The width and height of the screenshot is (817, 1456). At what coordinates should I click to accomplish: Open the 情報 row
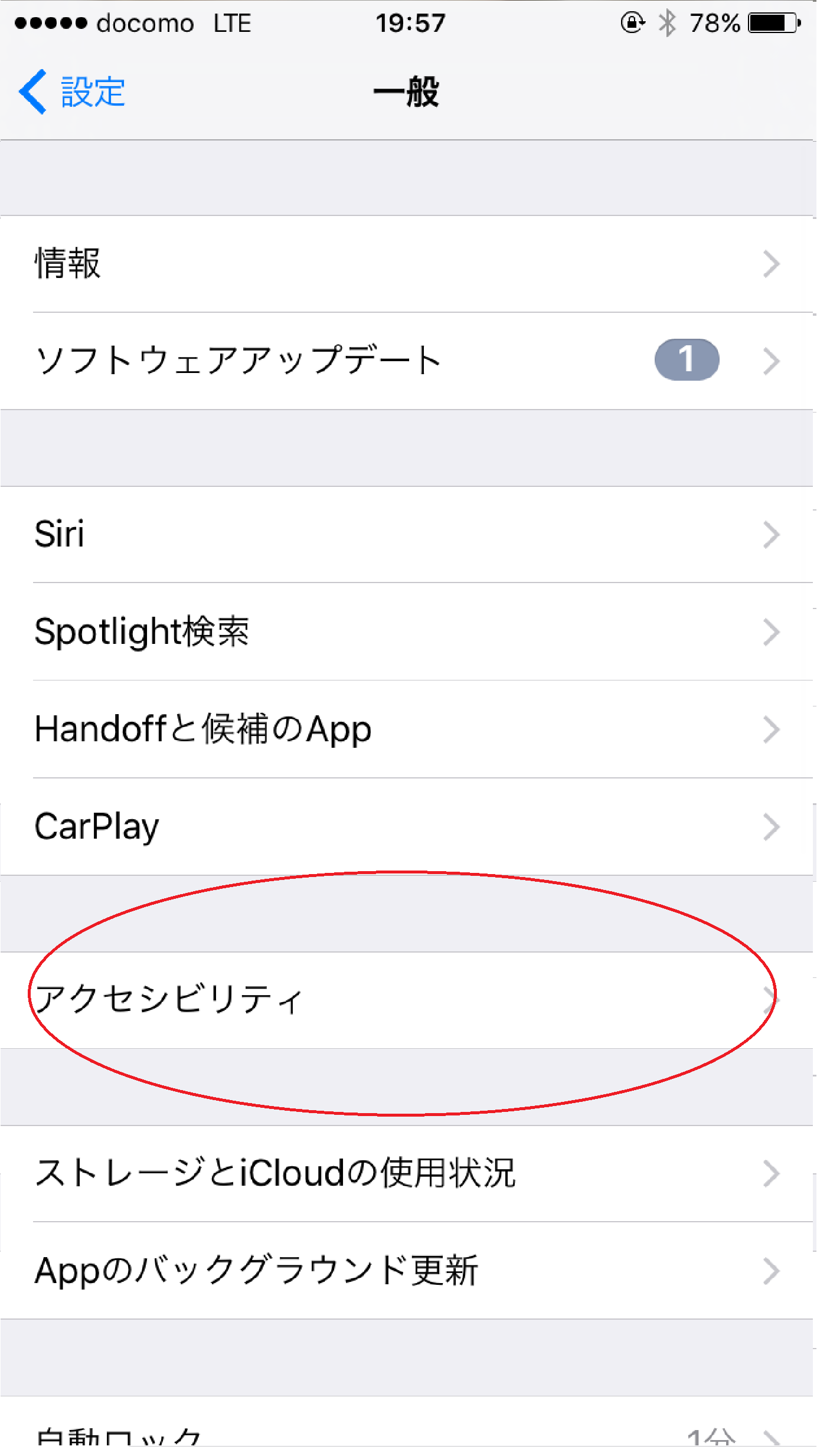(x=407, y=264)
